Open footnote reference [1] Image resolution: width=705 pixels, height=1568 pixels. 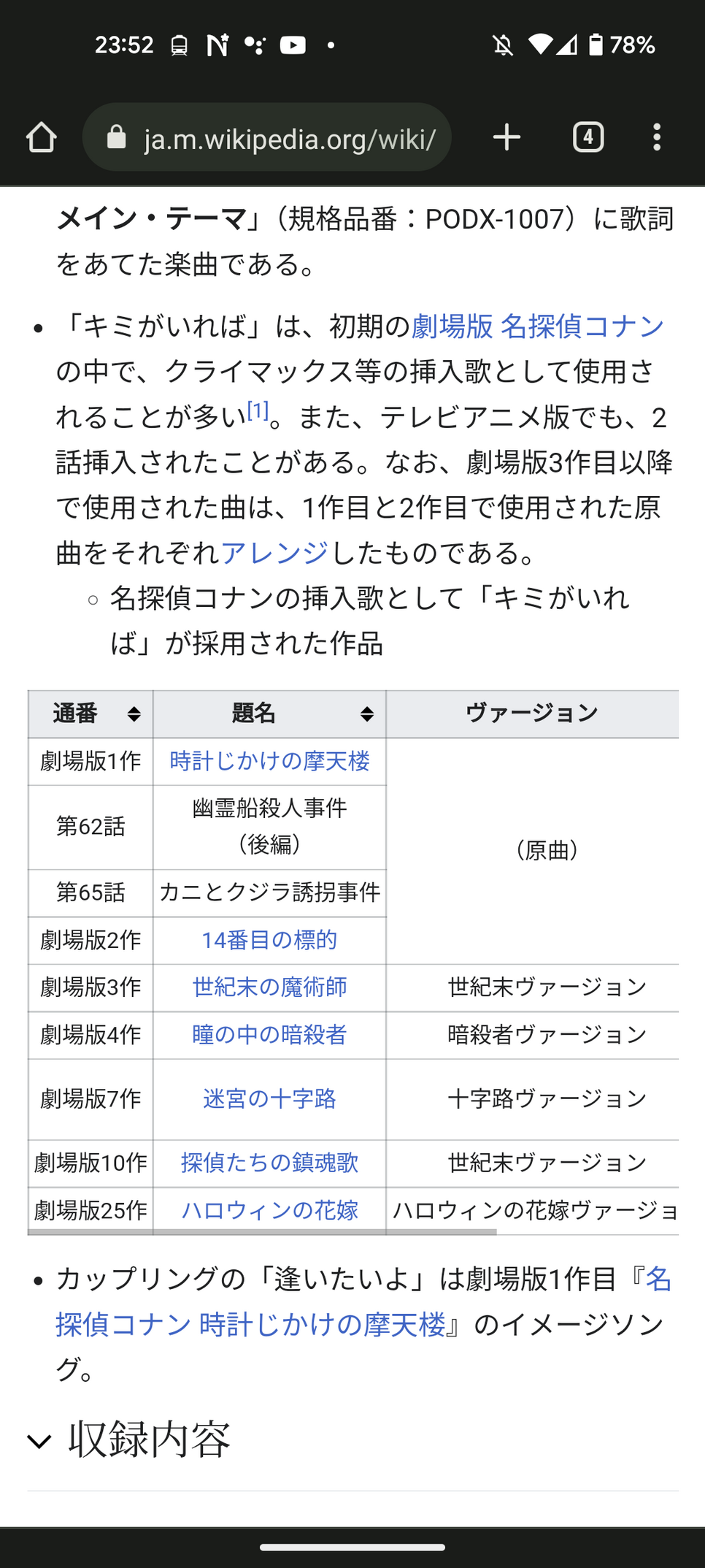click(x=258, y=411)
